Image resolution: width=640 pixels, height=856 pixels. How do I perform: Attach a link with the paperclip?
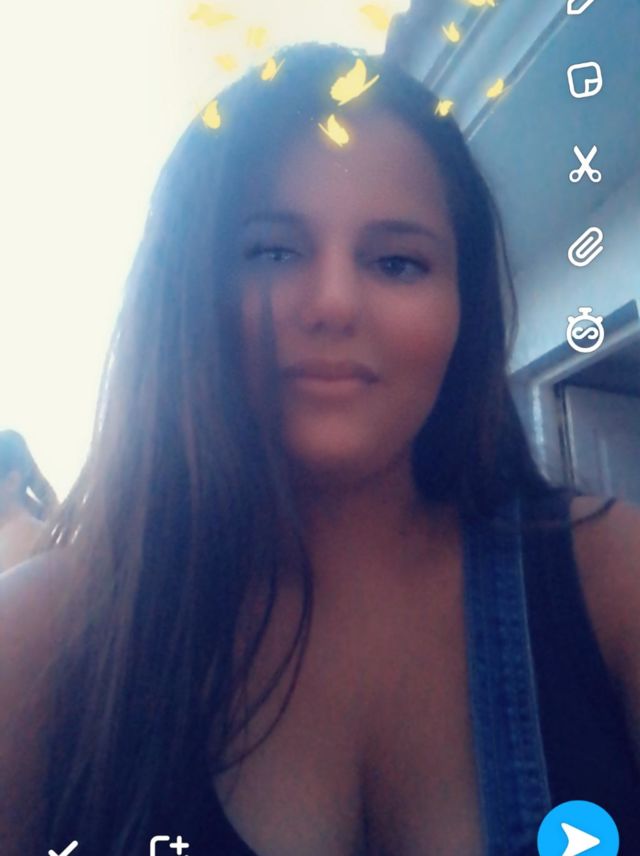click(585, 246)
